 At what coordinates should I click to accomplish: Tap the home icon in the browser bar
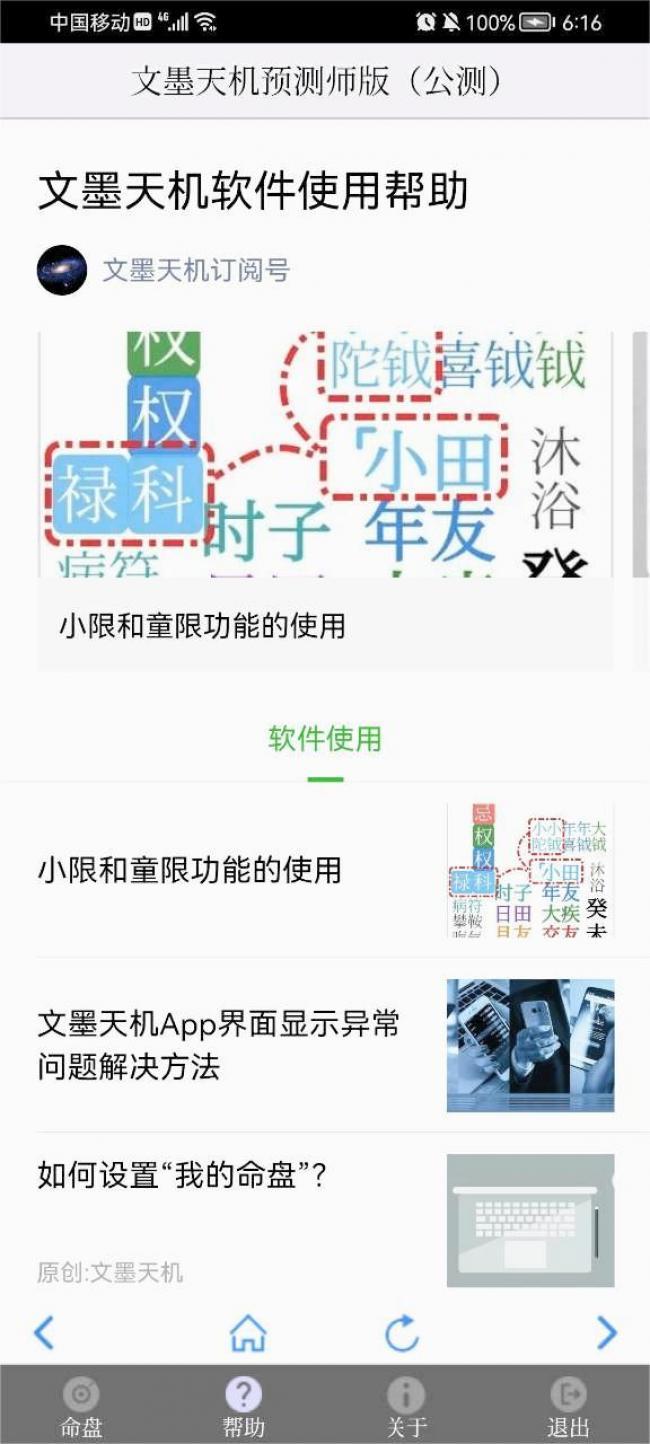[x=248, y=1332]
